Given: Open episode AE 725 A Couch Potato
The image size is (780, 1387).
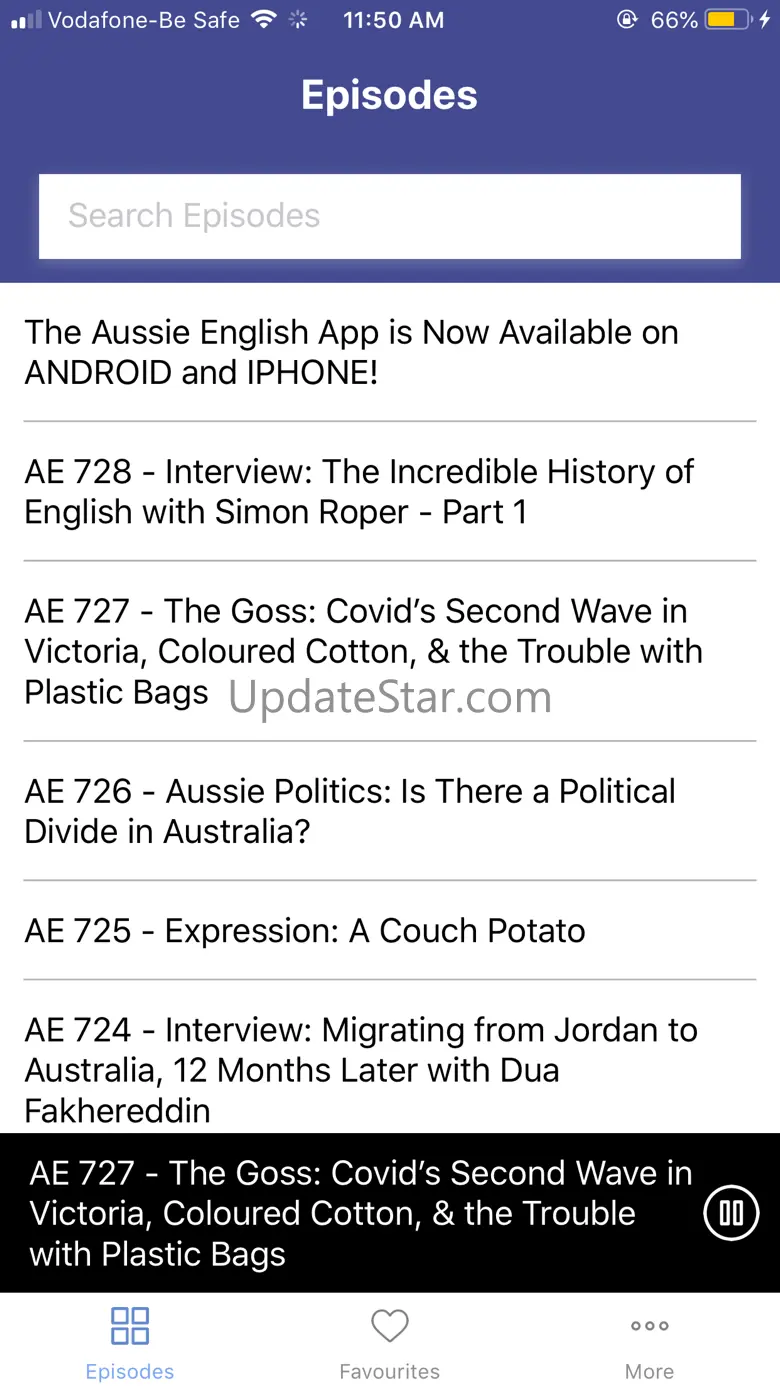Looking at the screenshot, I should point(390,930).
